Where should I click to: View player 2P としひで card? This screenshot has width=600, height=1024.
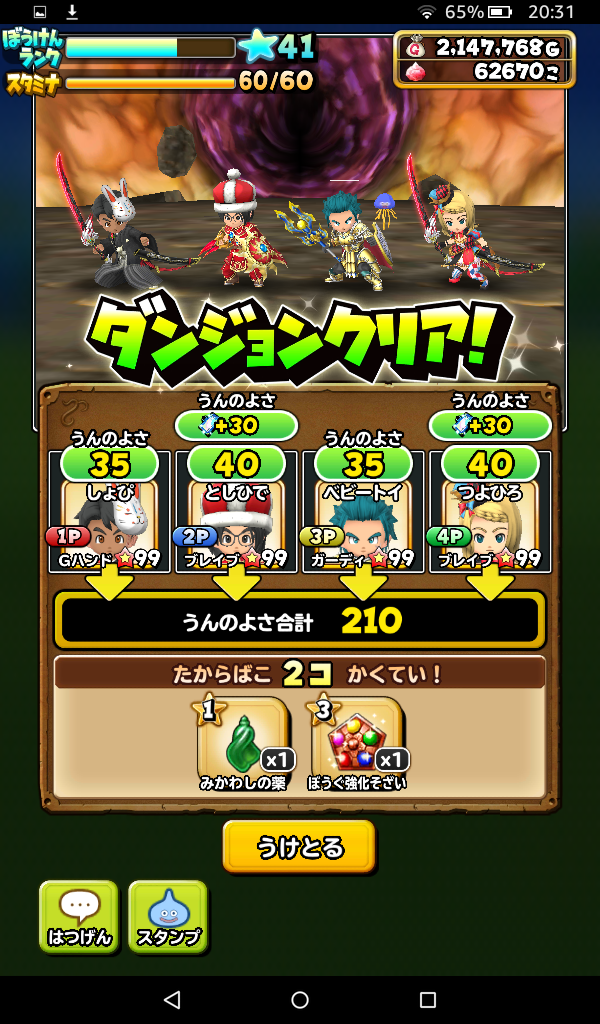coord(236,525)
